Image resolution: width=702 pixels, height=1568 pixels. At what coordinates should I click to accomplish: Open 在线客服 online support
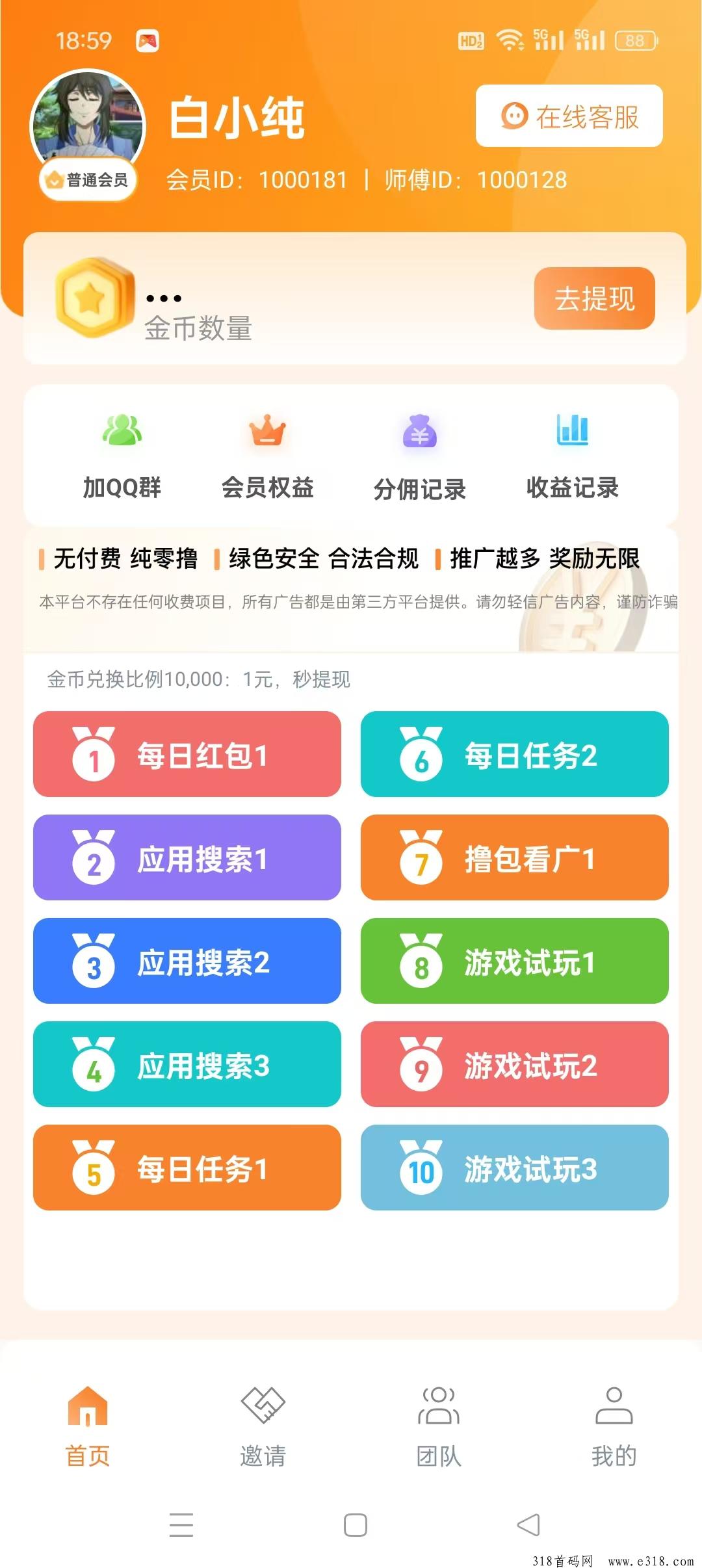point(569,116)
